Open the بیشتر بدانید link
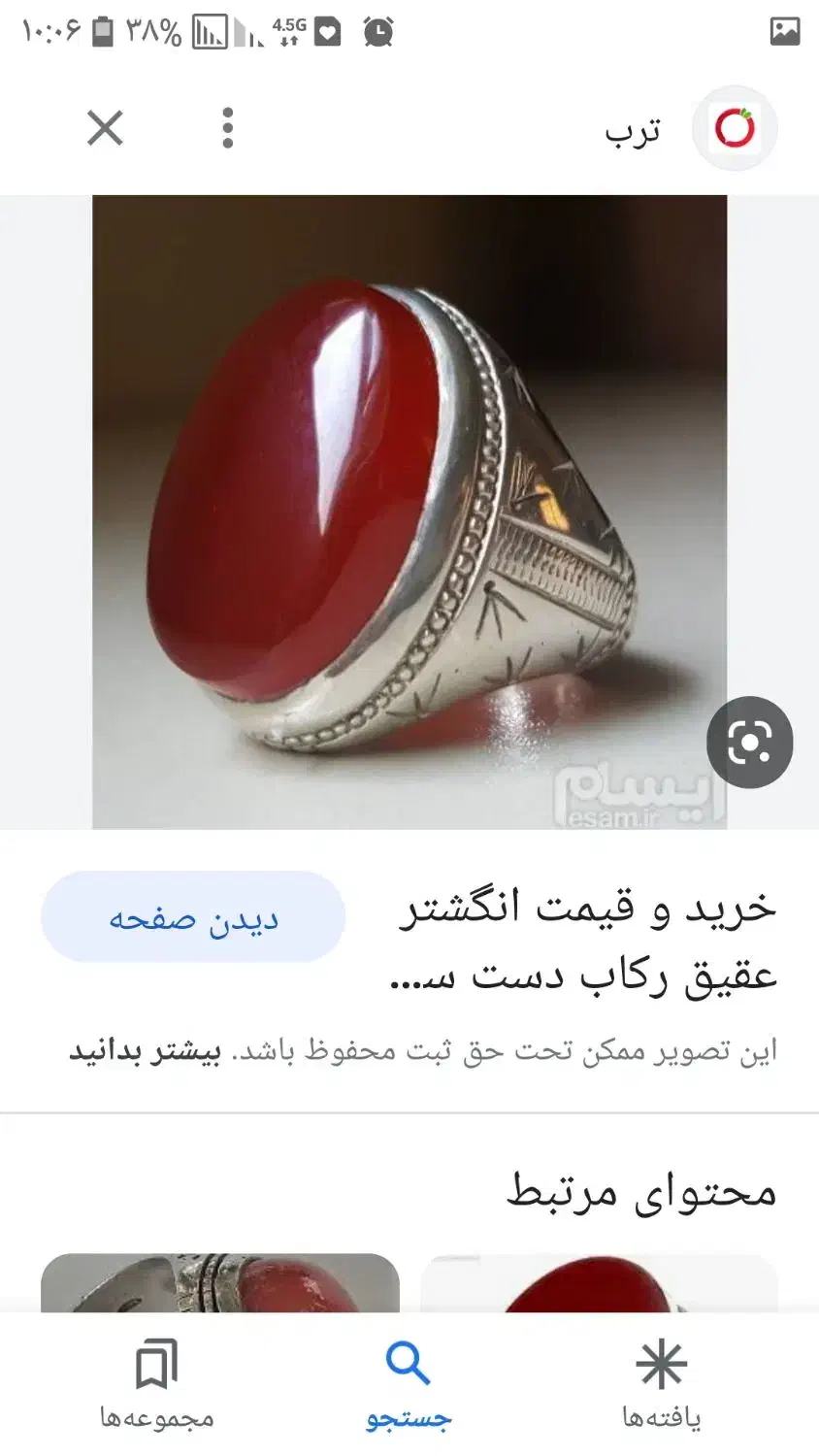The image size is (819, 1456). [x=146, y=1051]
